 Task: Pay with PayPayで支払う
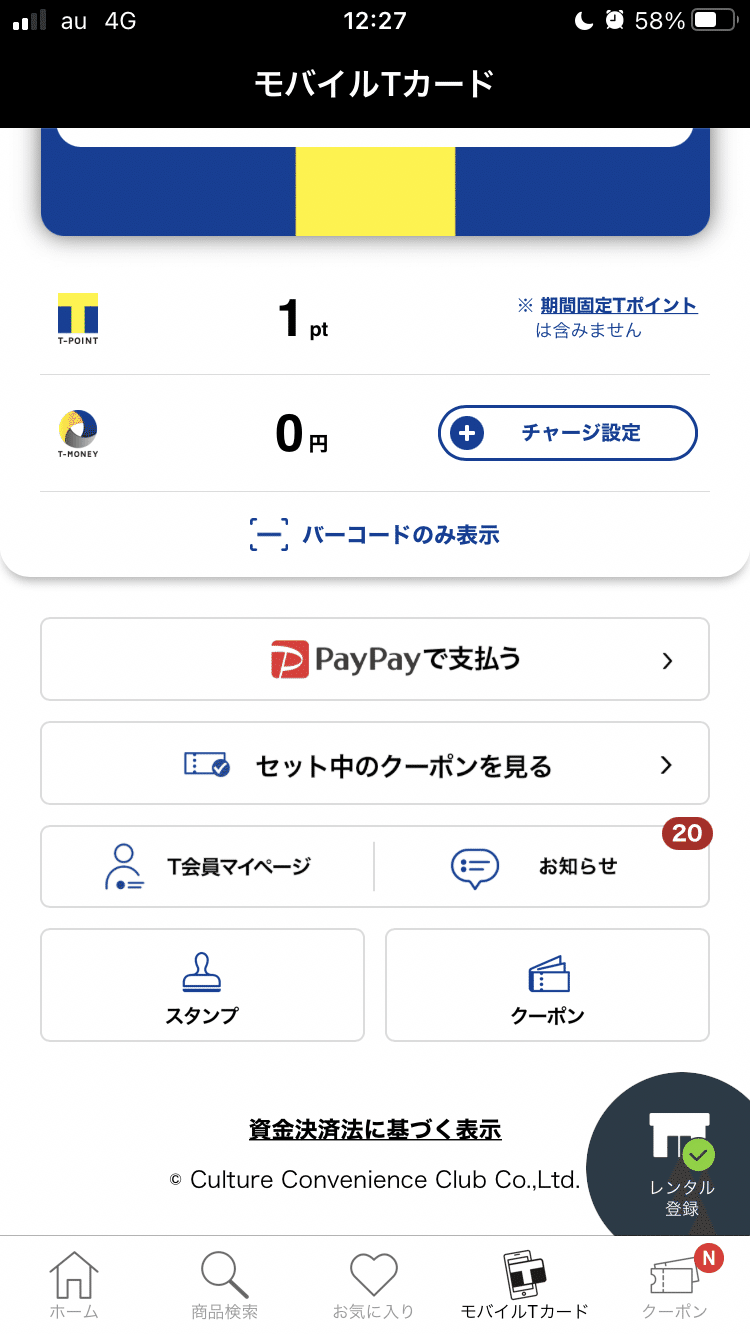[375, 660]
